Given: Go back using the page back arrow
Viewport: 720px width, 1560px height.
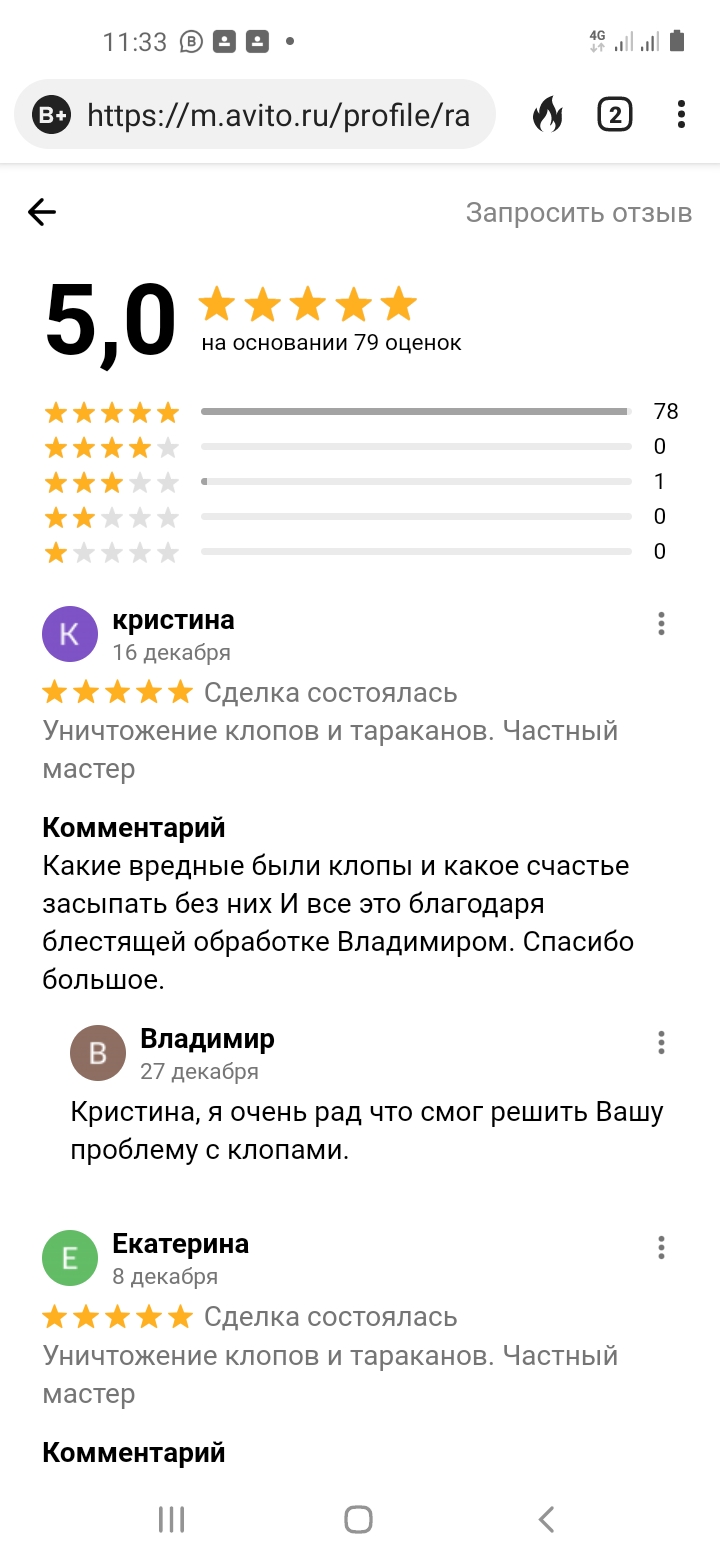Looking at the screenshot, I should point(42,212).
